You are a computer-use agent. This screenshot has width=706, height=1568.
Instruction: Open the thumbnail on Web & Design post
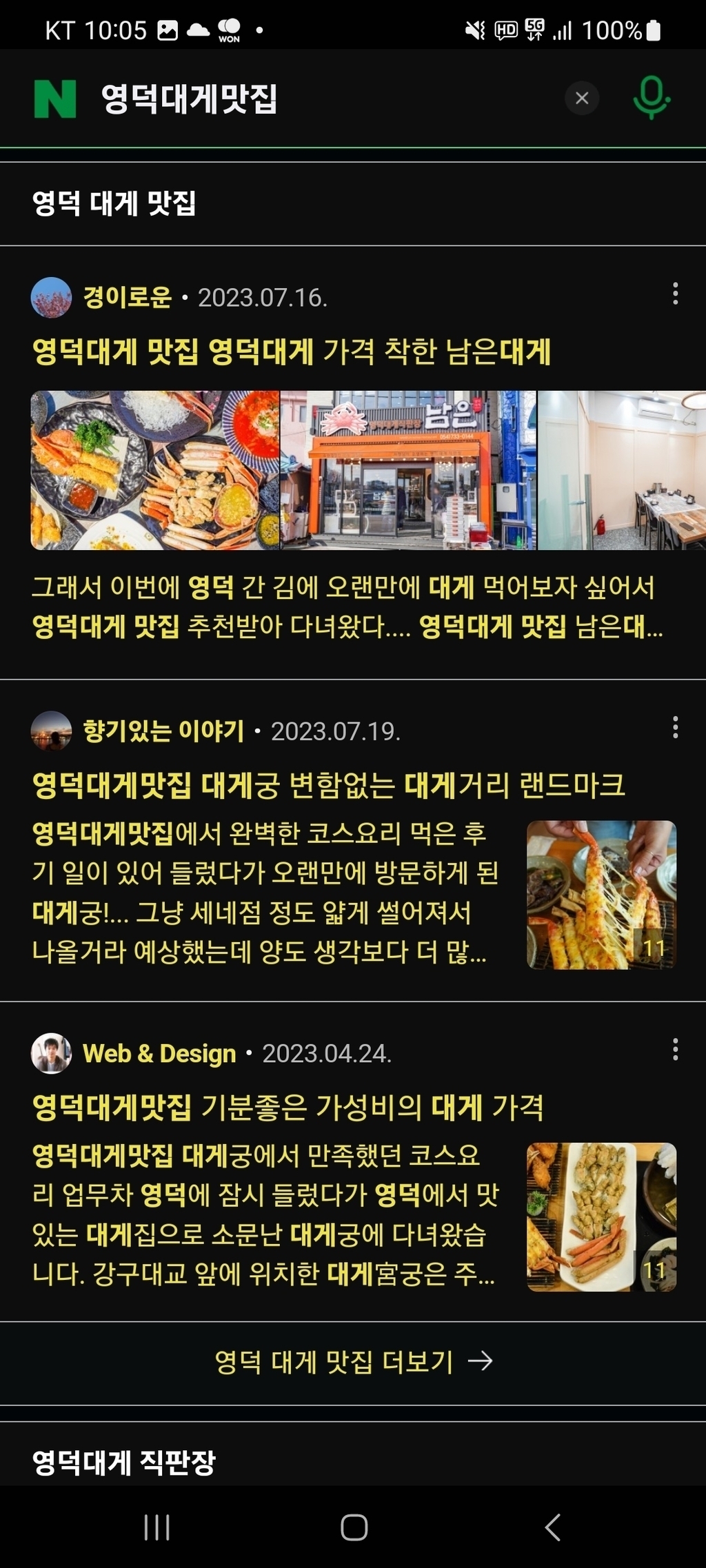[x=601, y=1217]
